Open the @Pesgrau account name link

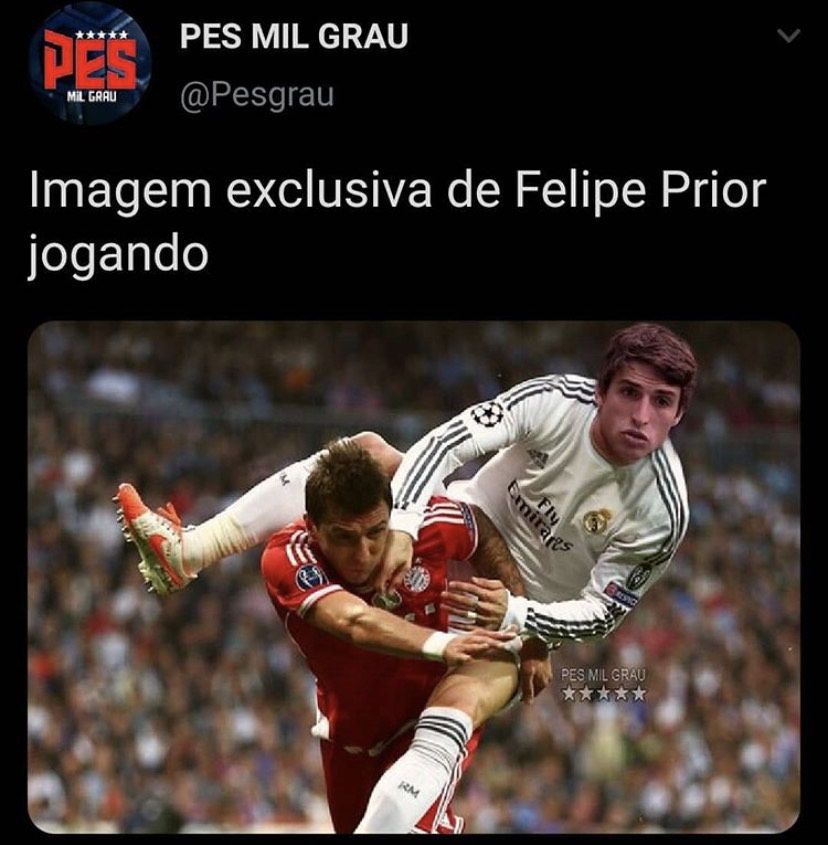click(257, 96)
